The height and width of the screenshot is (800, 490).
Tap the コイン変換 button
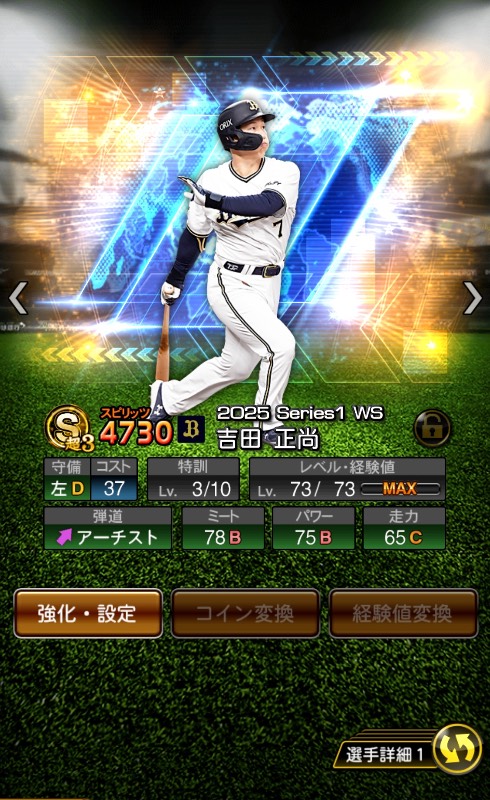(x=246, y=613)
